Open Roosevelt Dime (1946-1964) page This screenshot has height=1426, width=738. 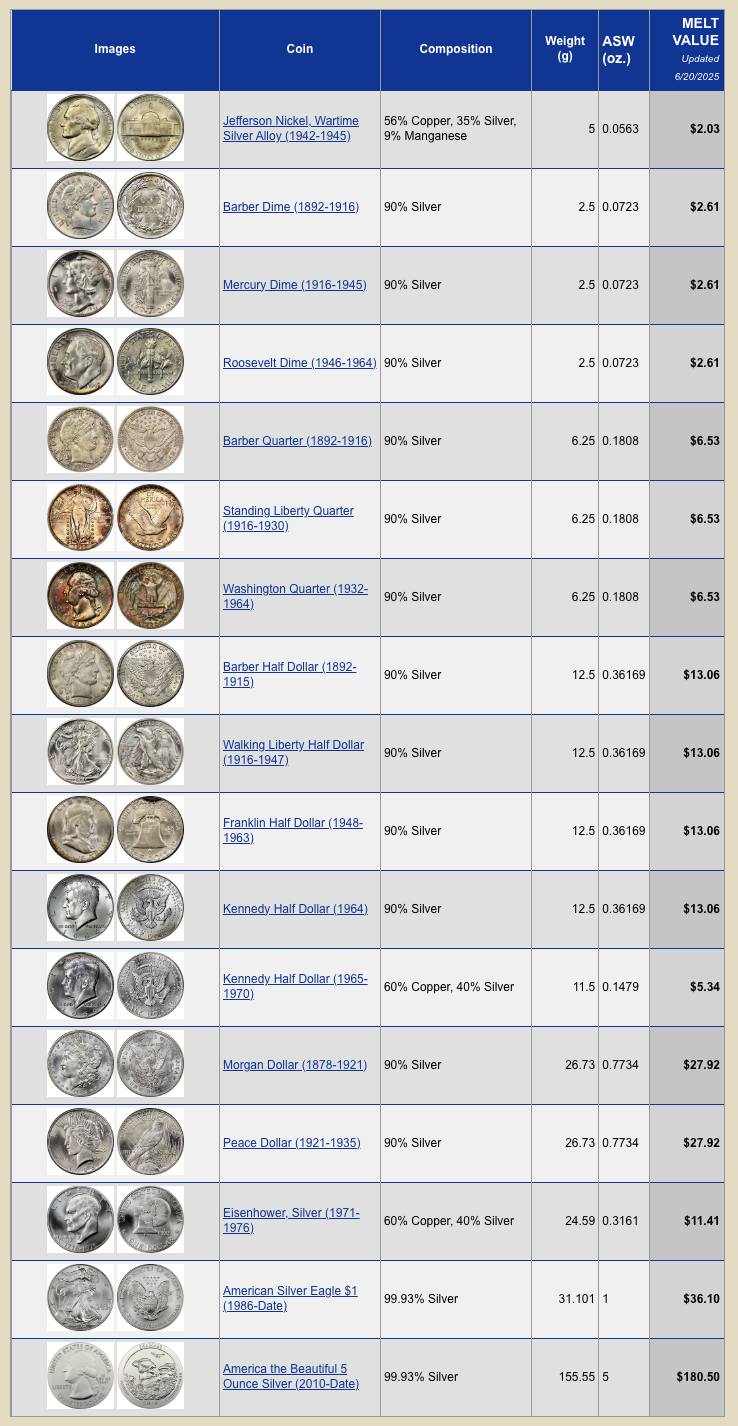(299, 363)
